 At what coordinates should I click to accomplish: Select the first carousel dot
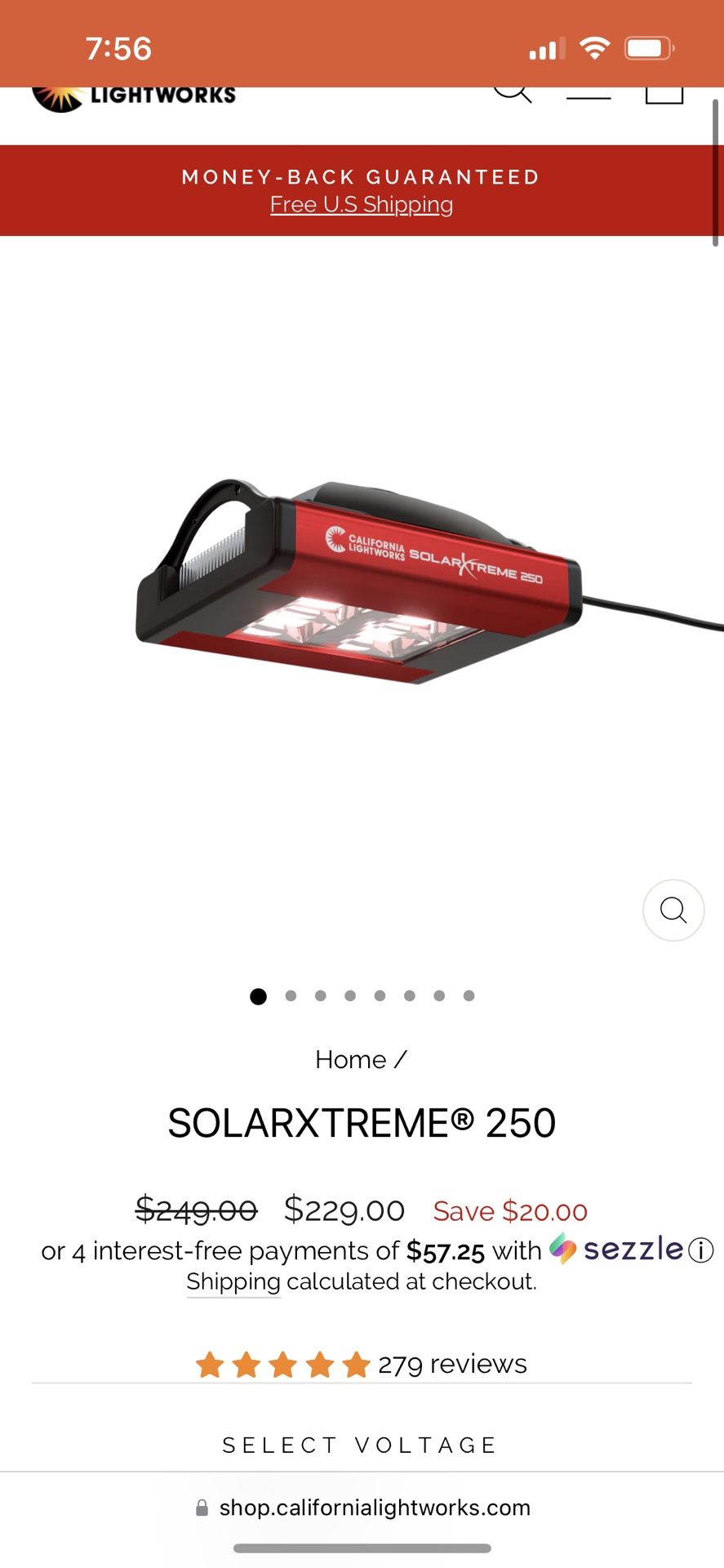click(258, 996)
